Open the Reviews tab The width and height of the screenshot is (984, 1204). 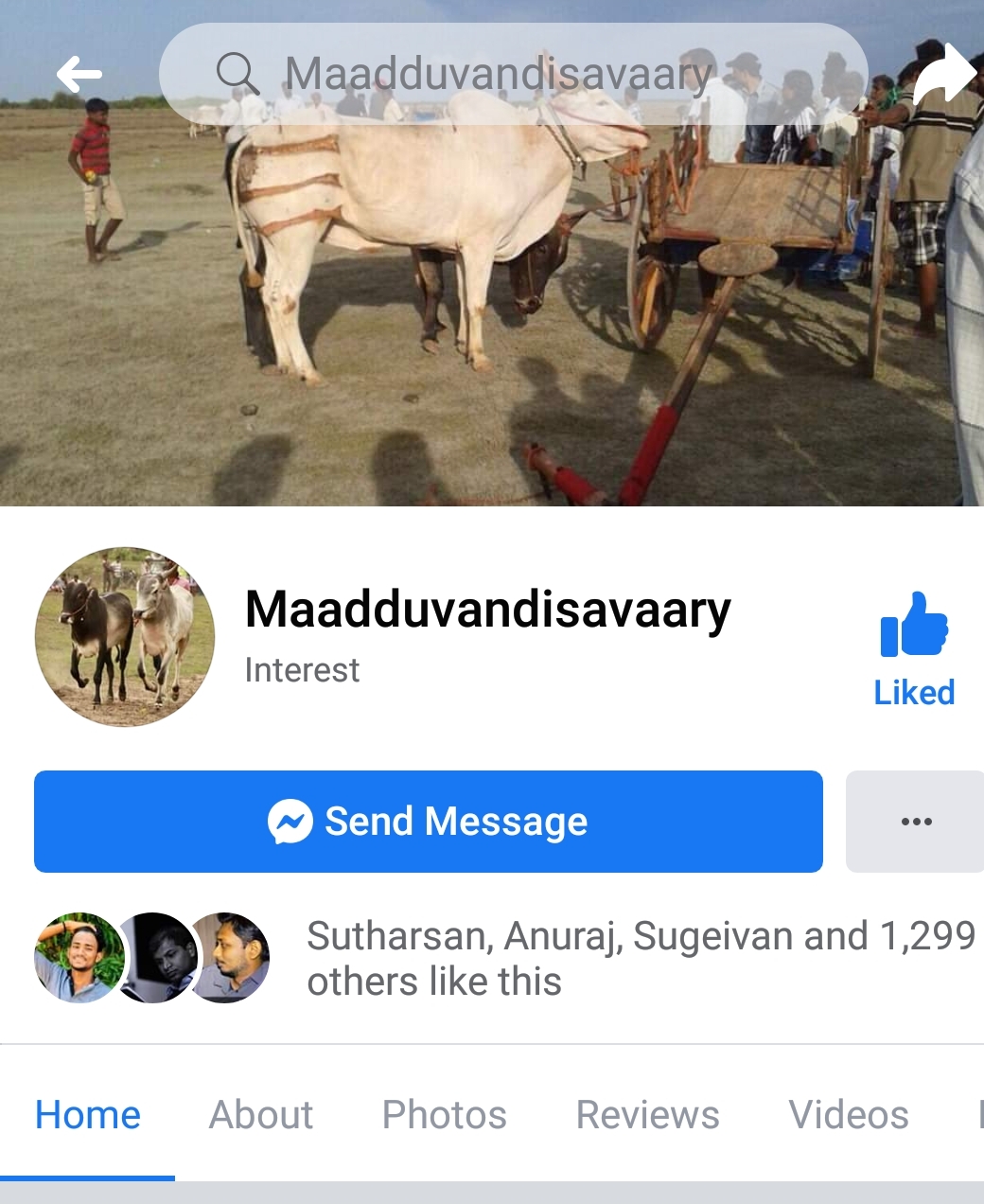[x=647, y=1114]
